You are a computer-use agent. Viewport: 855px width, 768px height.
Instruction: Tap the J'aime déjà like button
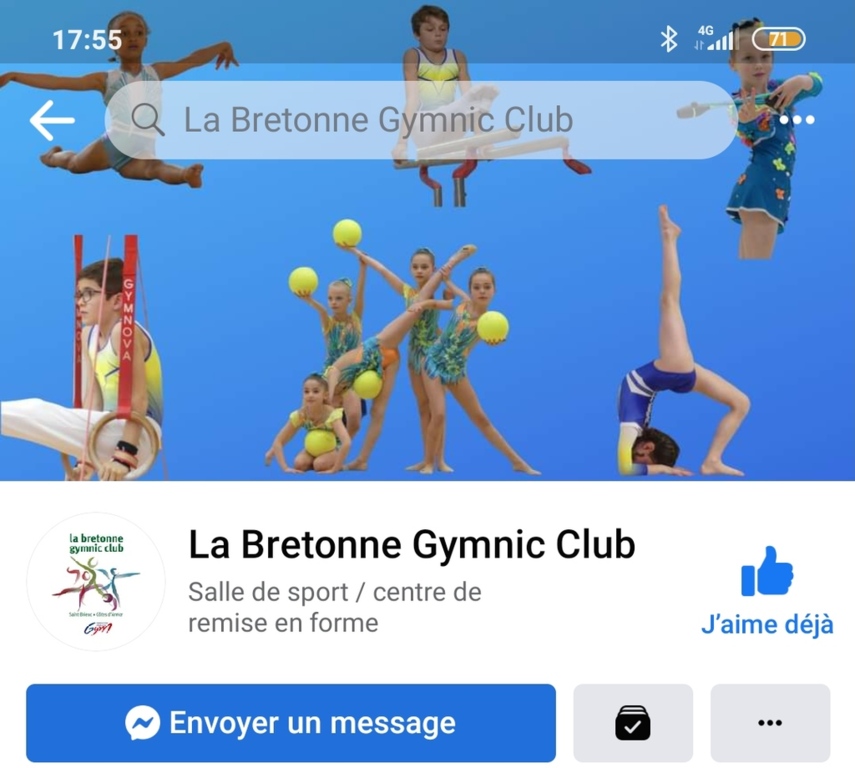(767, 590)
